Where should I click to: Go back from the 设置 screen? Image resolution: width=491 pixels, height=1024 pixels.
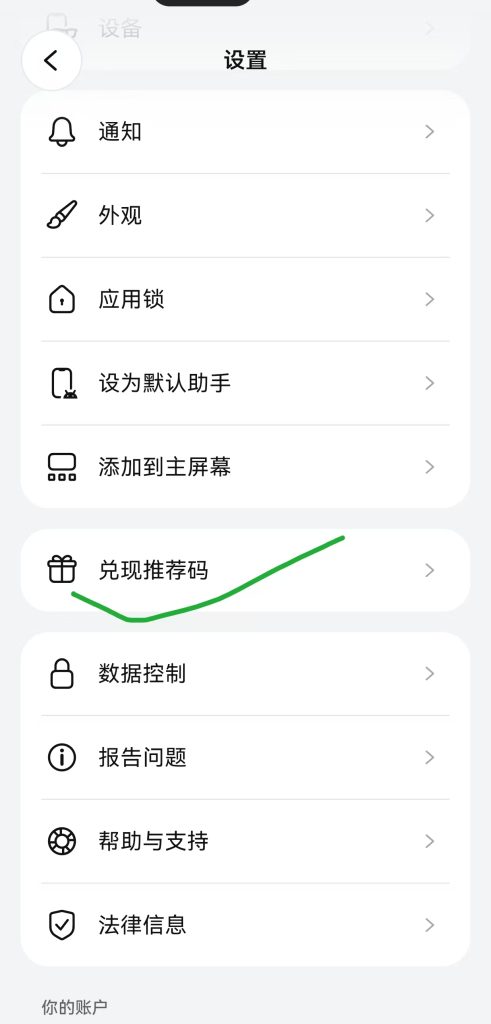coord(52,61)
